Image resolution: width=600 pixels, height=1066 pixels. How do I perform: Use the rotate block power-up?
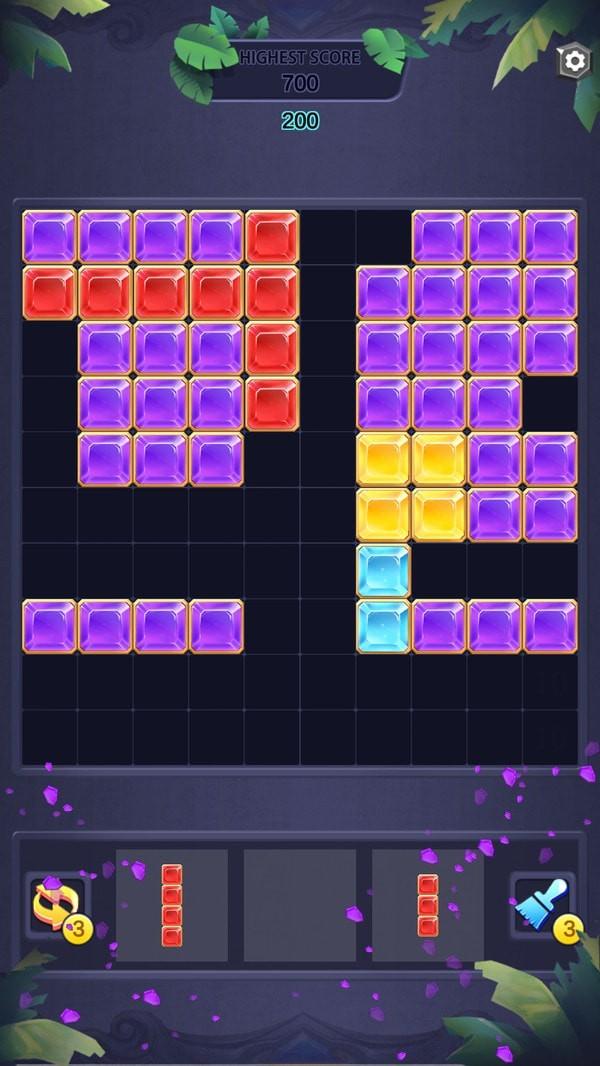[55, 906]
